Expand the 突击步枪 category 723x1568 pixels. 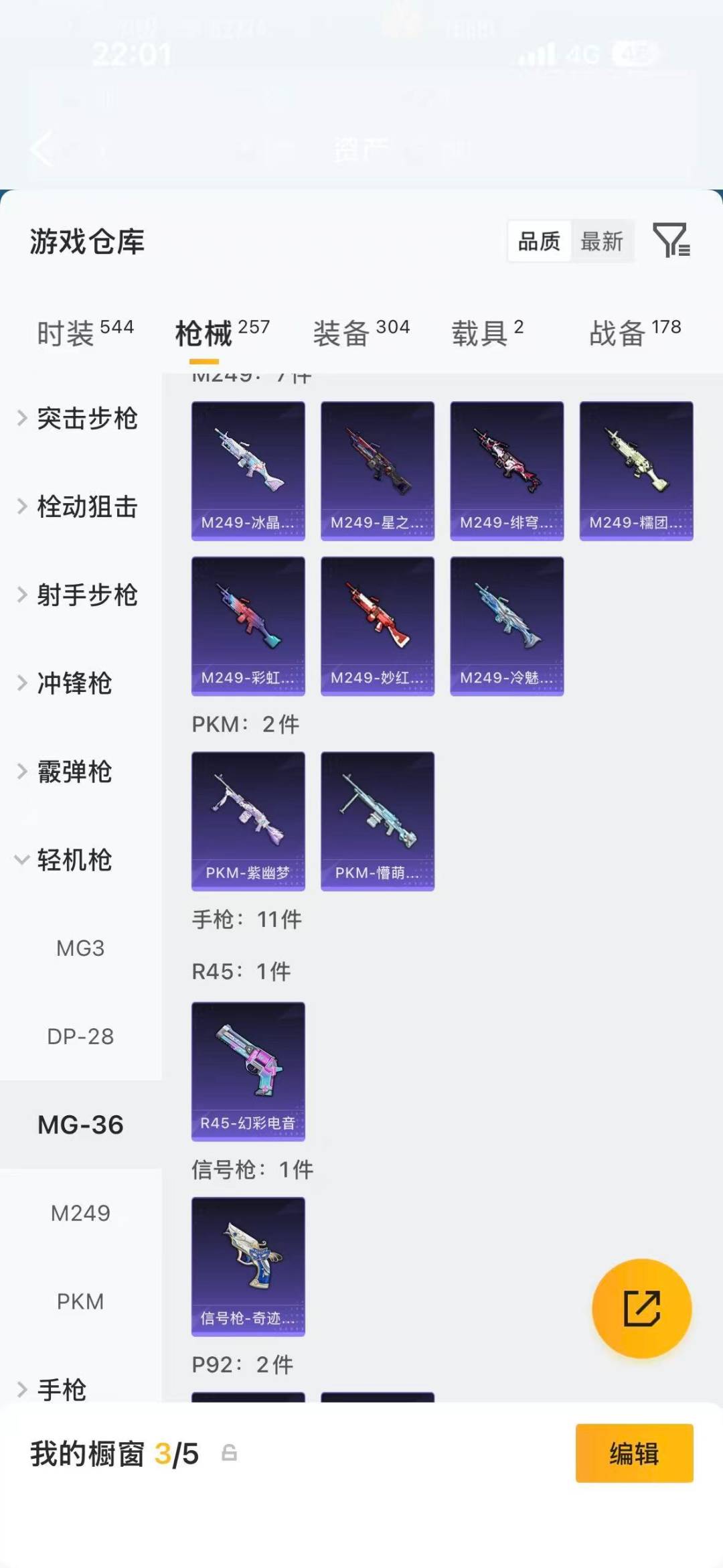click(87, 419)
